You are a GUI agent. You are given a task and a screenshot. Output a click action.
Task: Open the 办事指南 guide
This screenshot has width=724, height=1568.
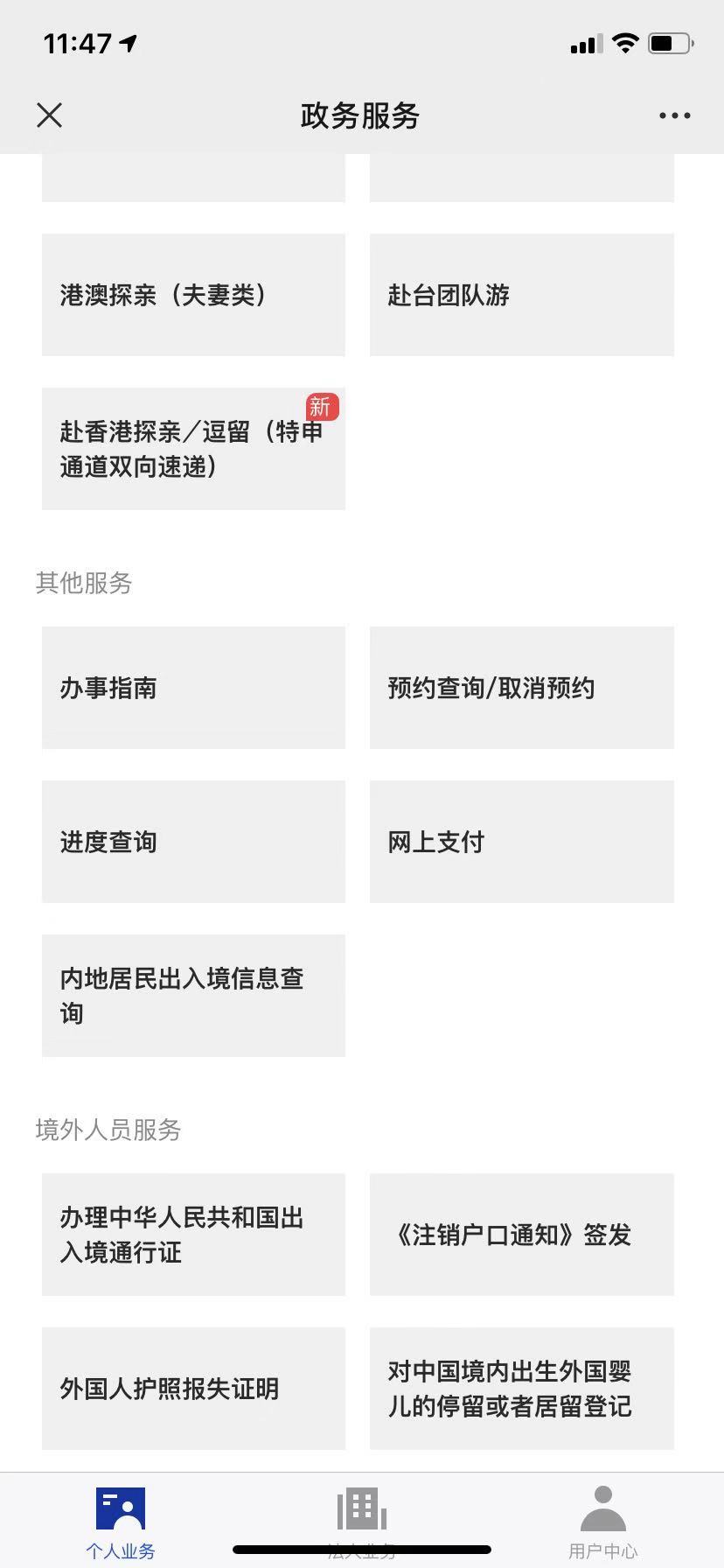pyautogui.click(x=192, y=688)
